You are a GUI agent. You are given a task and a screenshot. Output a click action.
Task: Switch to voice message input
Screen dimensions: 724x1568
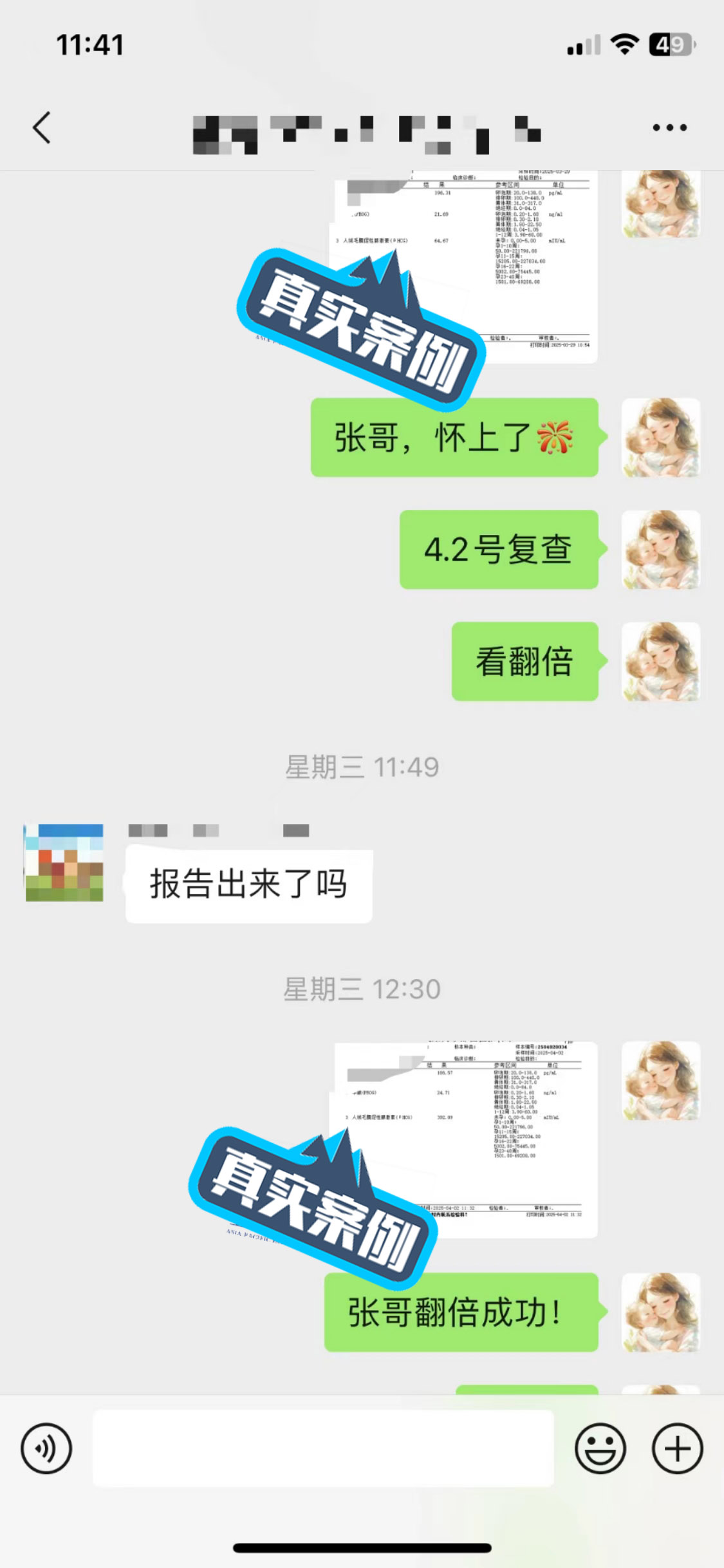point(46,1448)
